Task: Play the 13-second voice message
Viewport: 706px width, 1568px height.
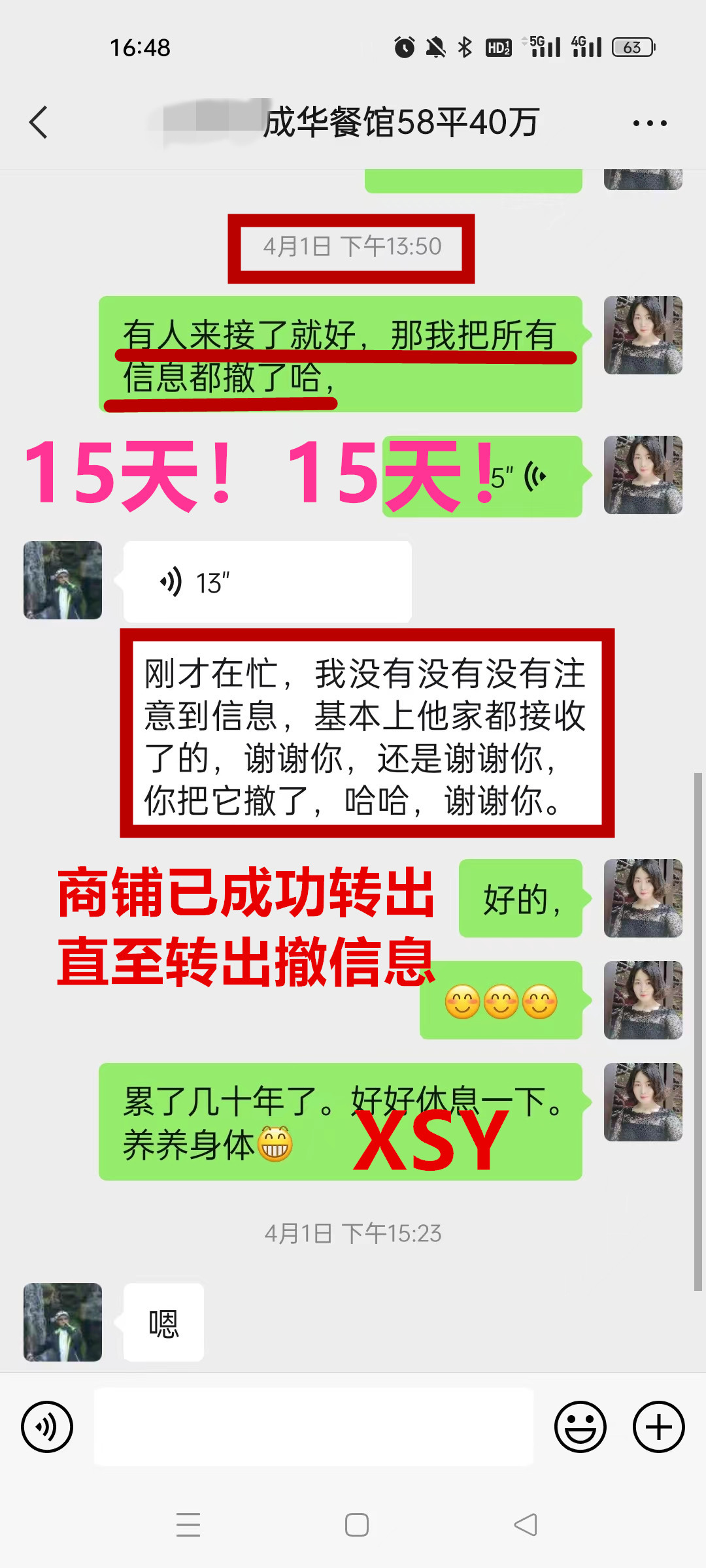Action: coord(267,581)
